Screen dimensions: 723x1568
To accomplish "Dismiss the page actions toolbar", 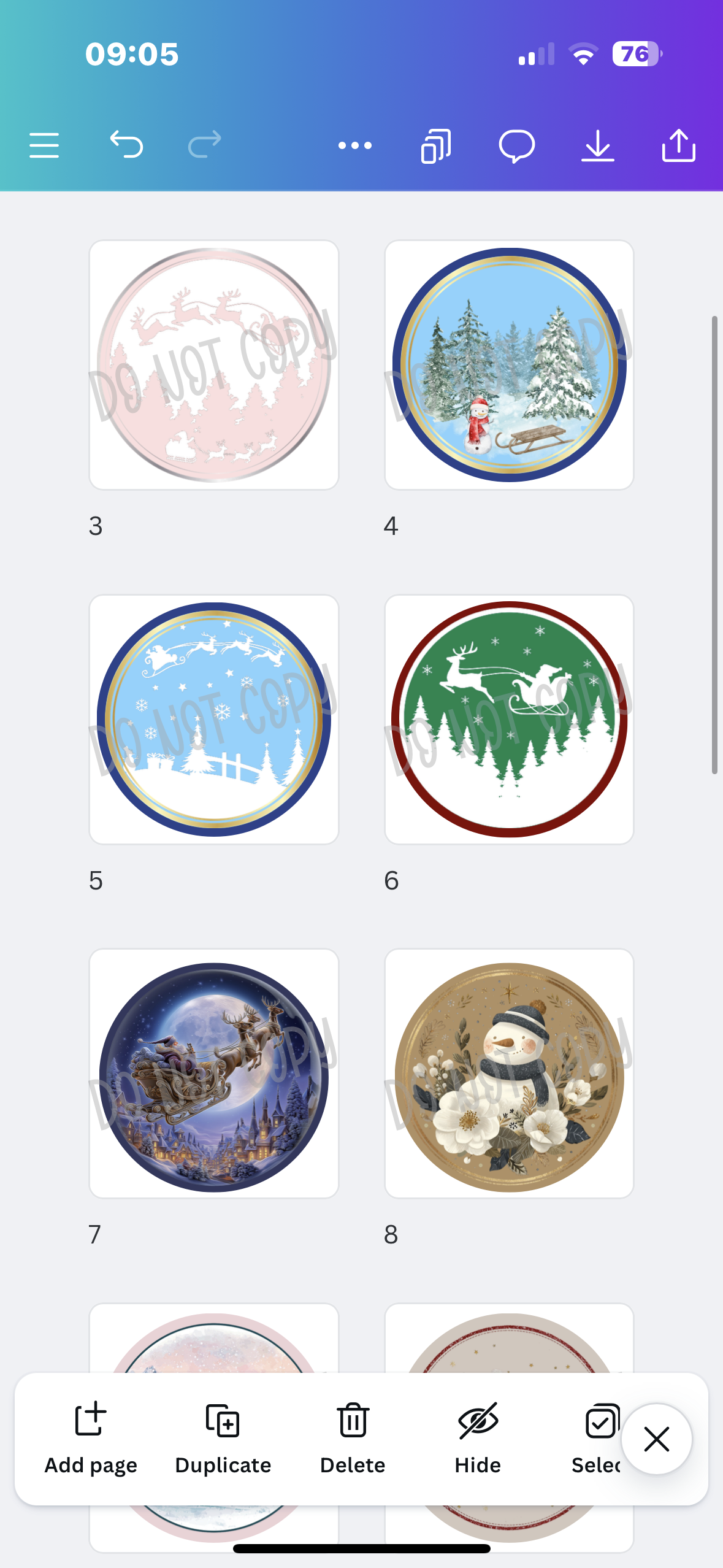I will click(657, 1439).
